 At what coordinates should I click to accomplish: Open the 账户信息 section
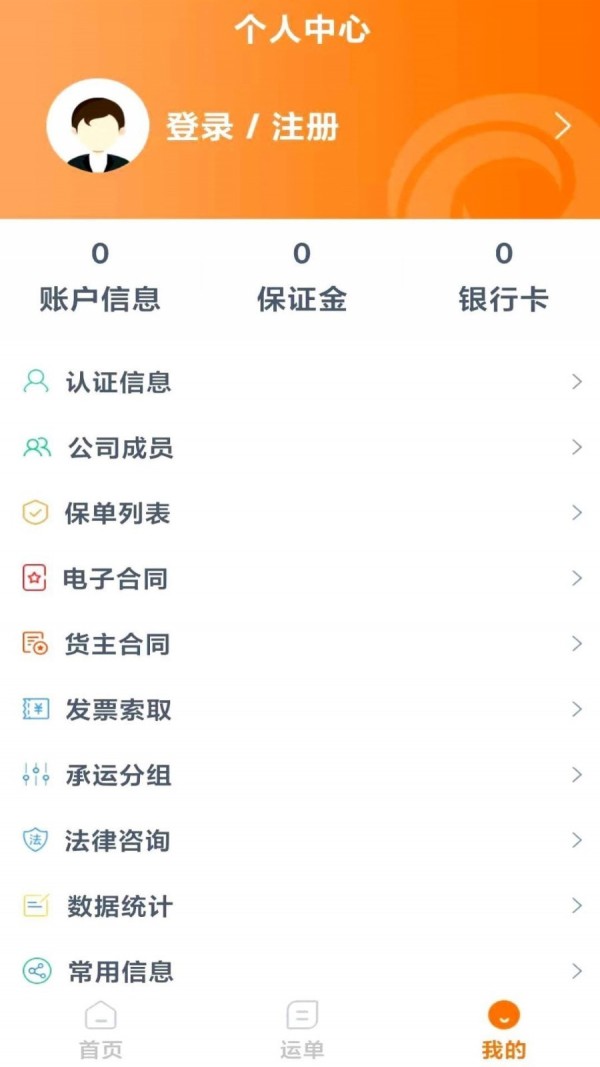[x=100, y=278]
